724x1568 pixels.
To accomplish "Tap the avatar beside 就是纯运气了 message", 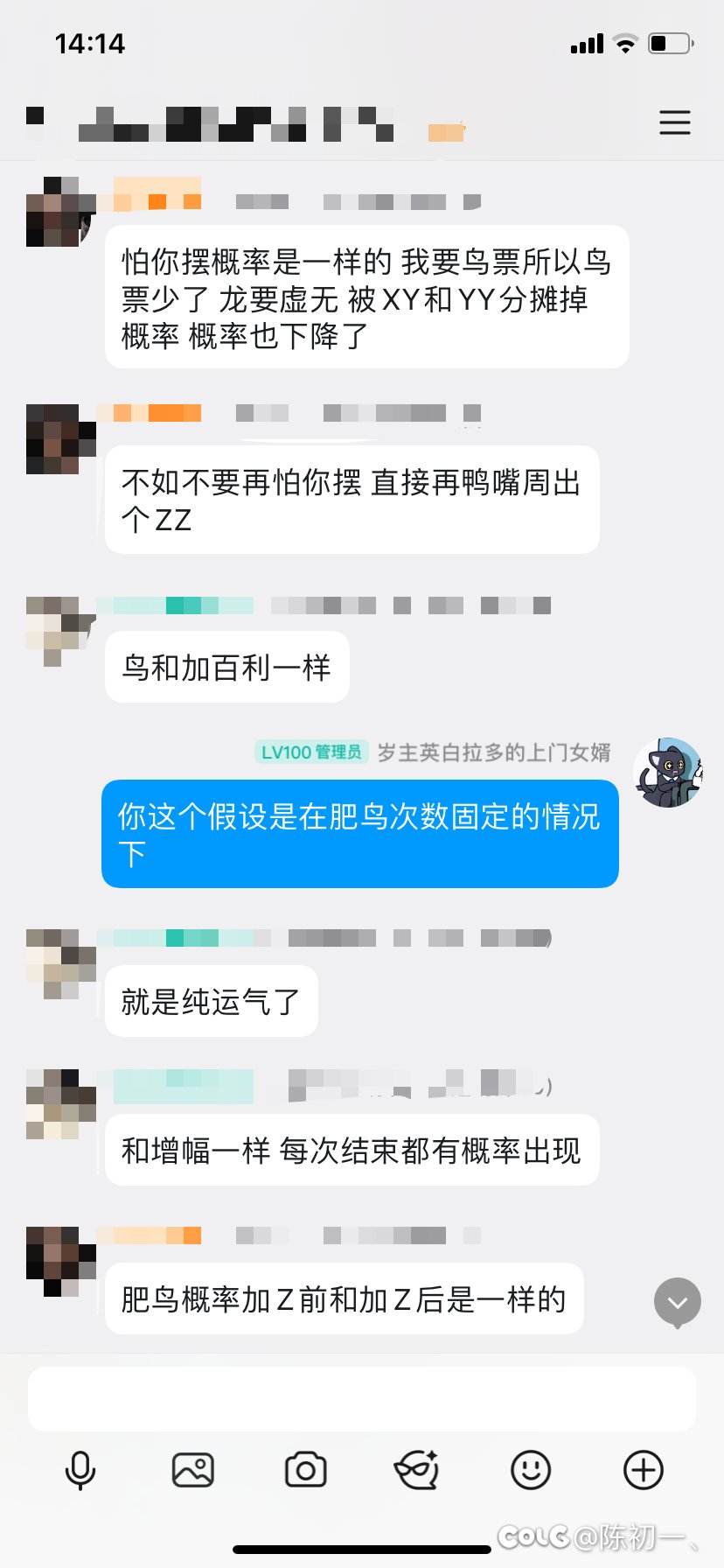I will point(59,963).
